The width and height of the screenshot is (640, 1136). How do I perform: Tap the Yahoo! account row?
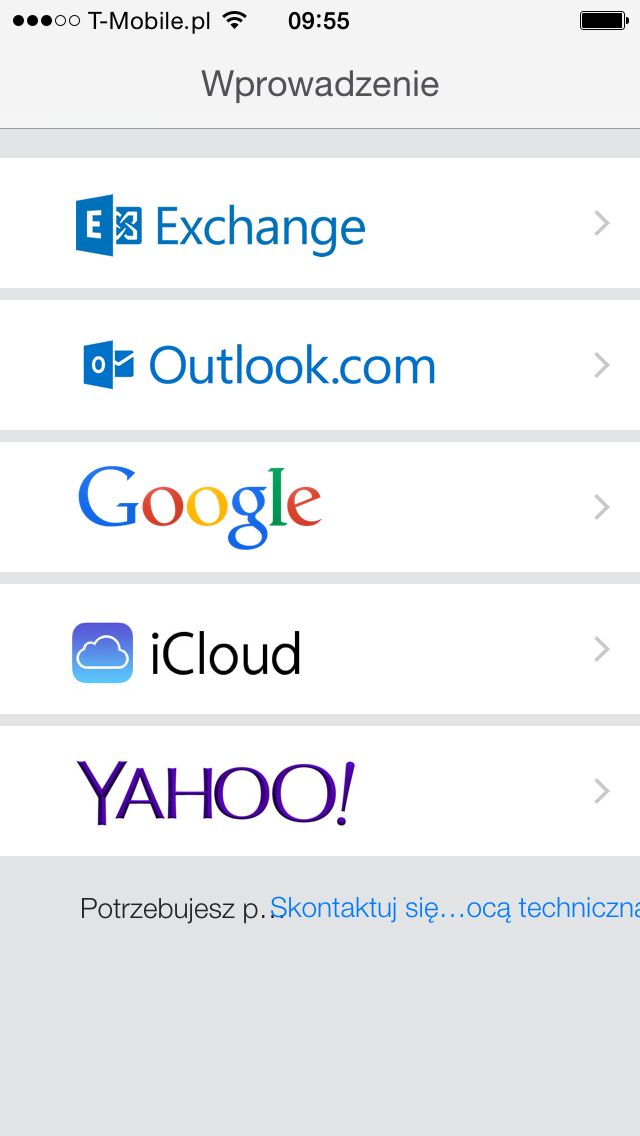pos(320,791)
